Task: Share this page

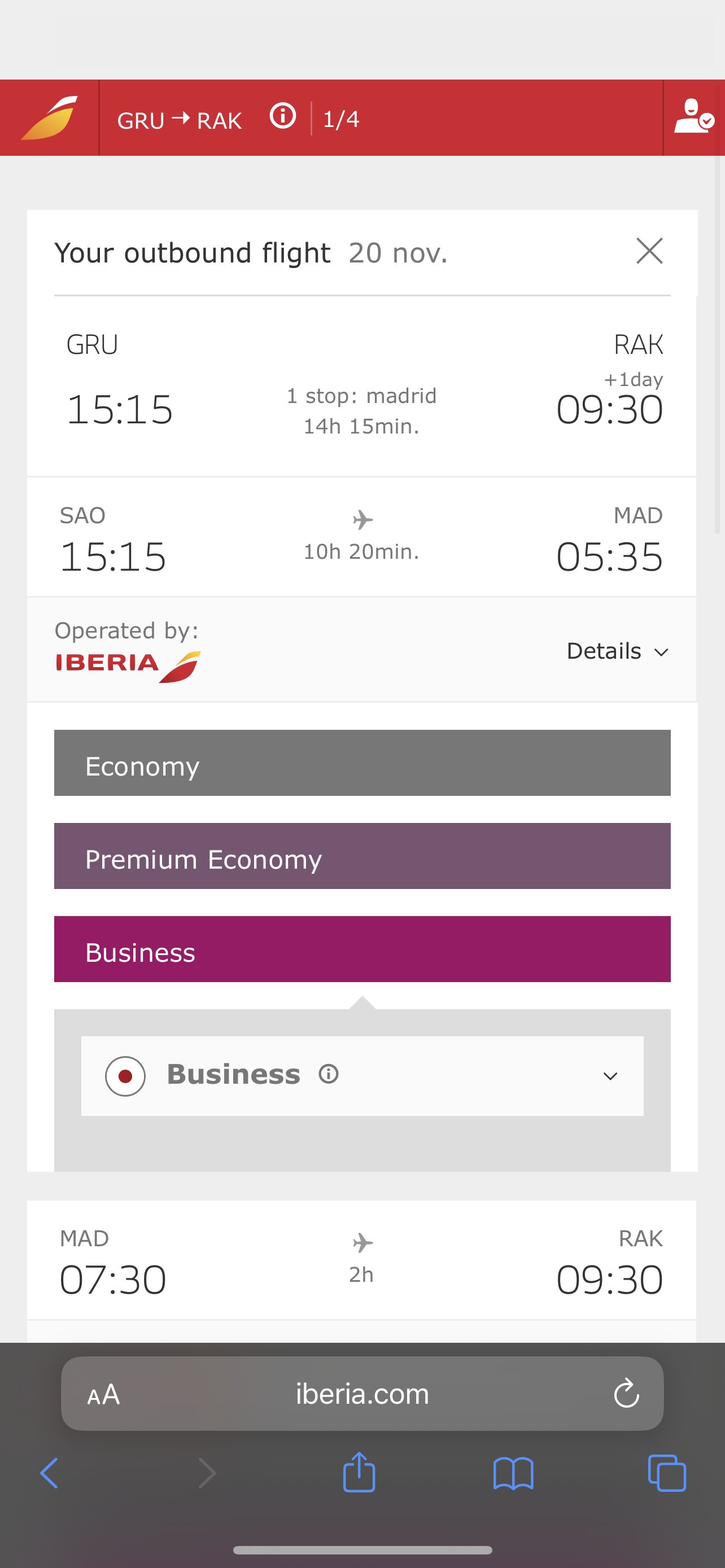Action: (359, 1472)
